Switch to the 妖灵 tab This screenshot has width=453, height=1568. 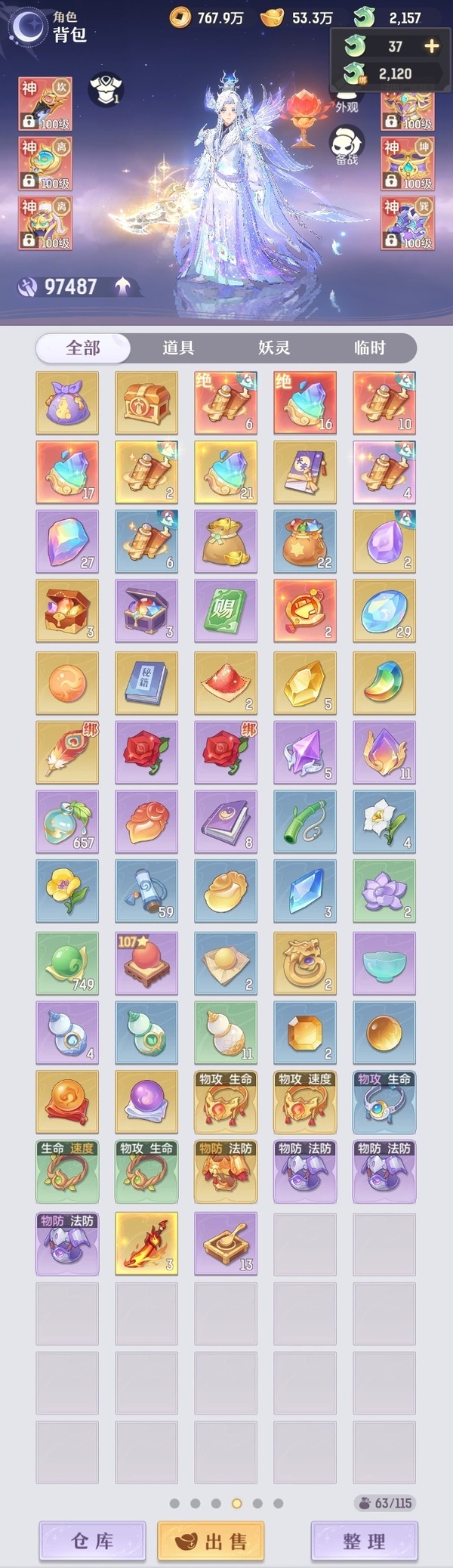[274, 348]
